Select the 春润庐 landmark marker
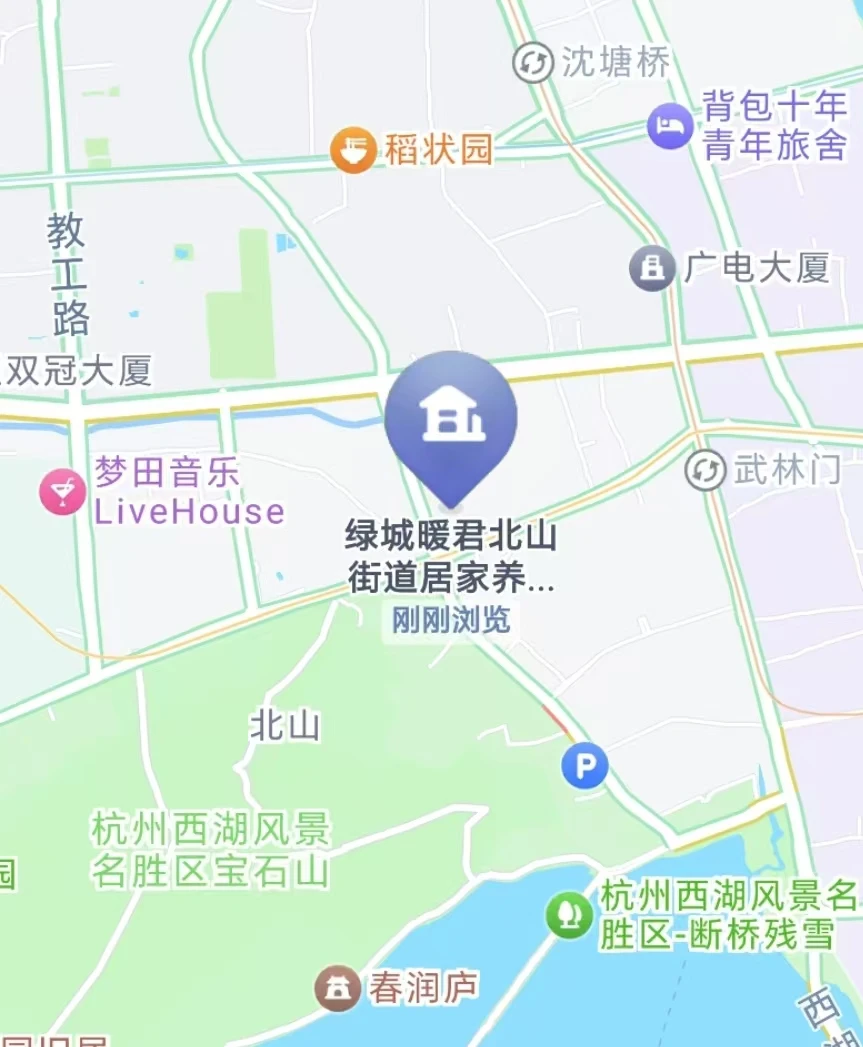The width and height of the screenshot is (863, 1047). 338,988
